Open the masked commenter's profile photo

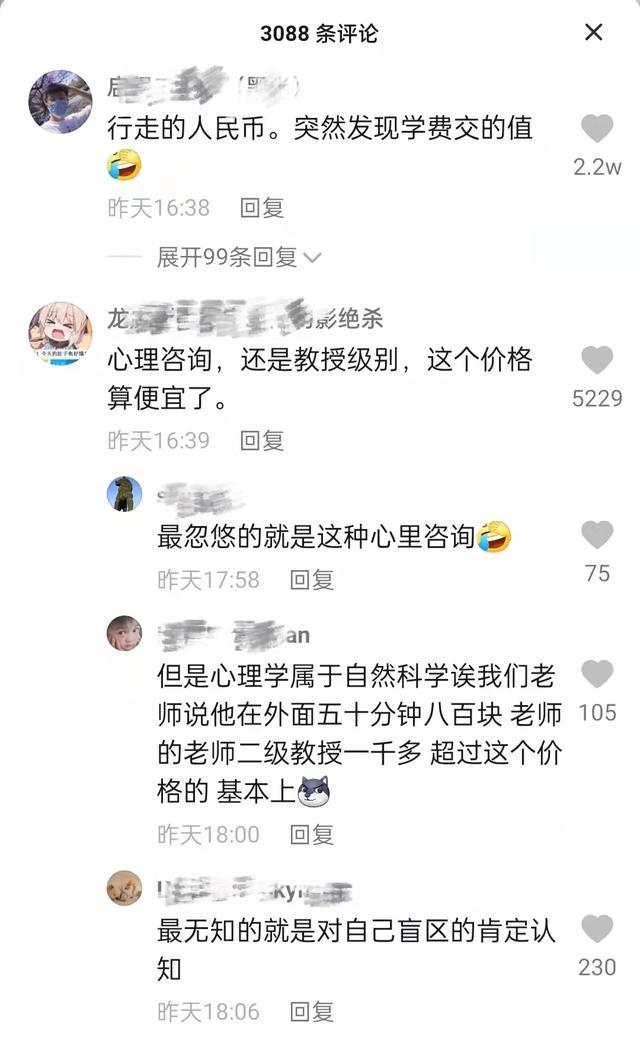(x=60, y=102)
